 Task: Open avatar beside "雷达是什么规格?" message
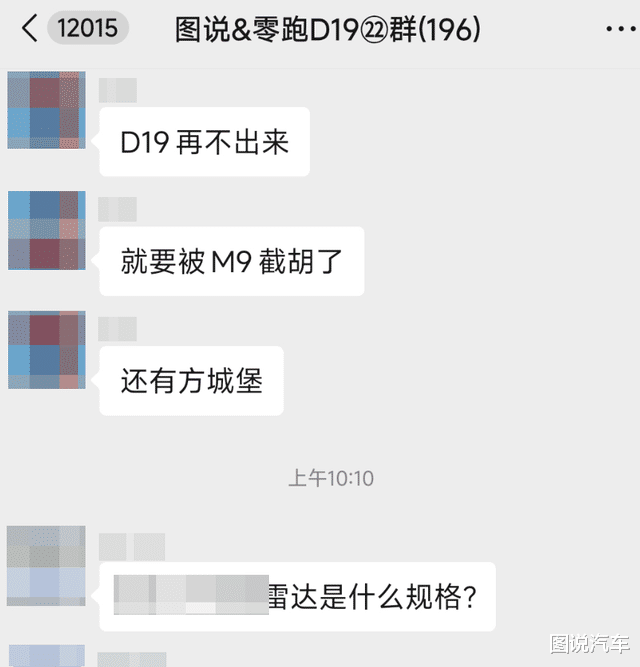click(x=46, y=563)
